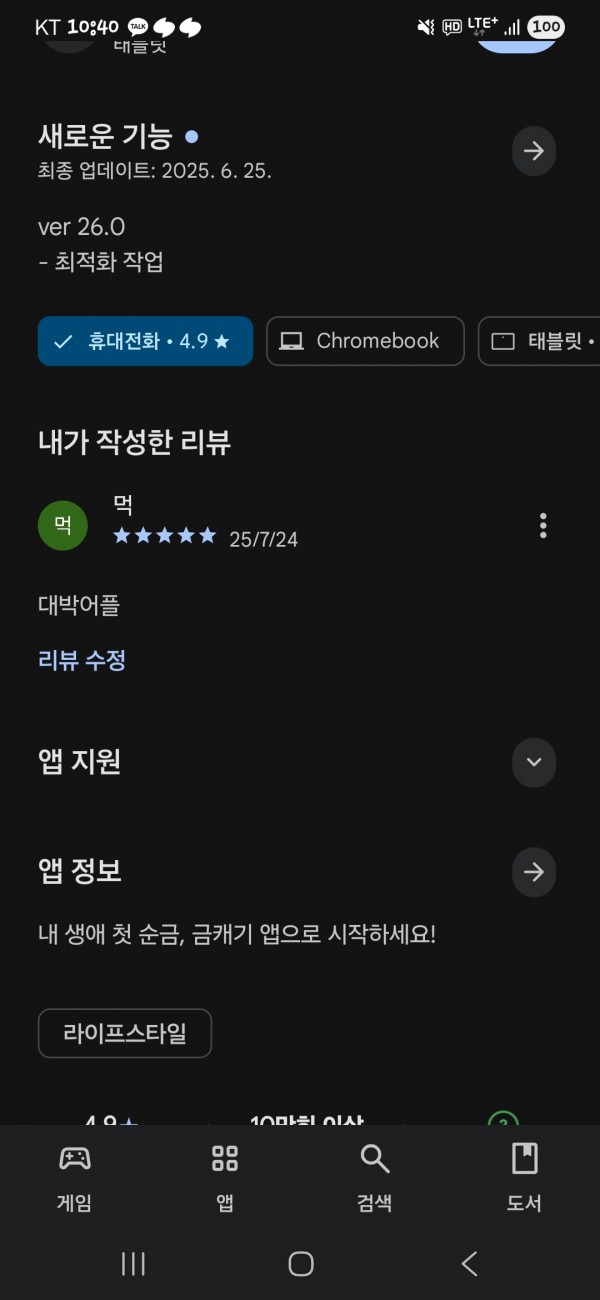
Task: Switch to the 도서 tab
Action: pyautogui.click(x=524, y=1177)
